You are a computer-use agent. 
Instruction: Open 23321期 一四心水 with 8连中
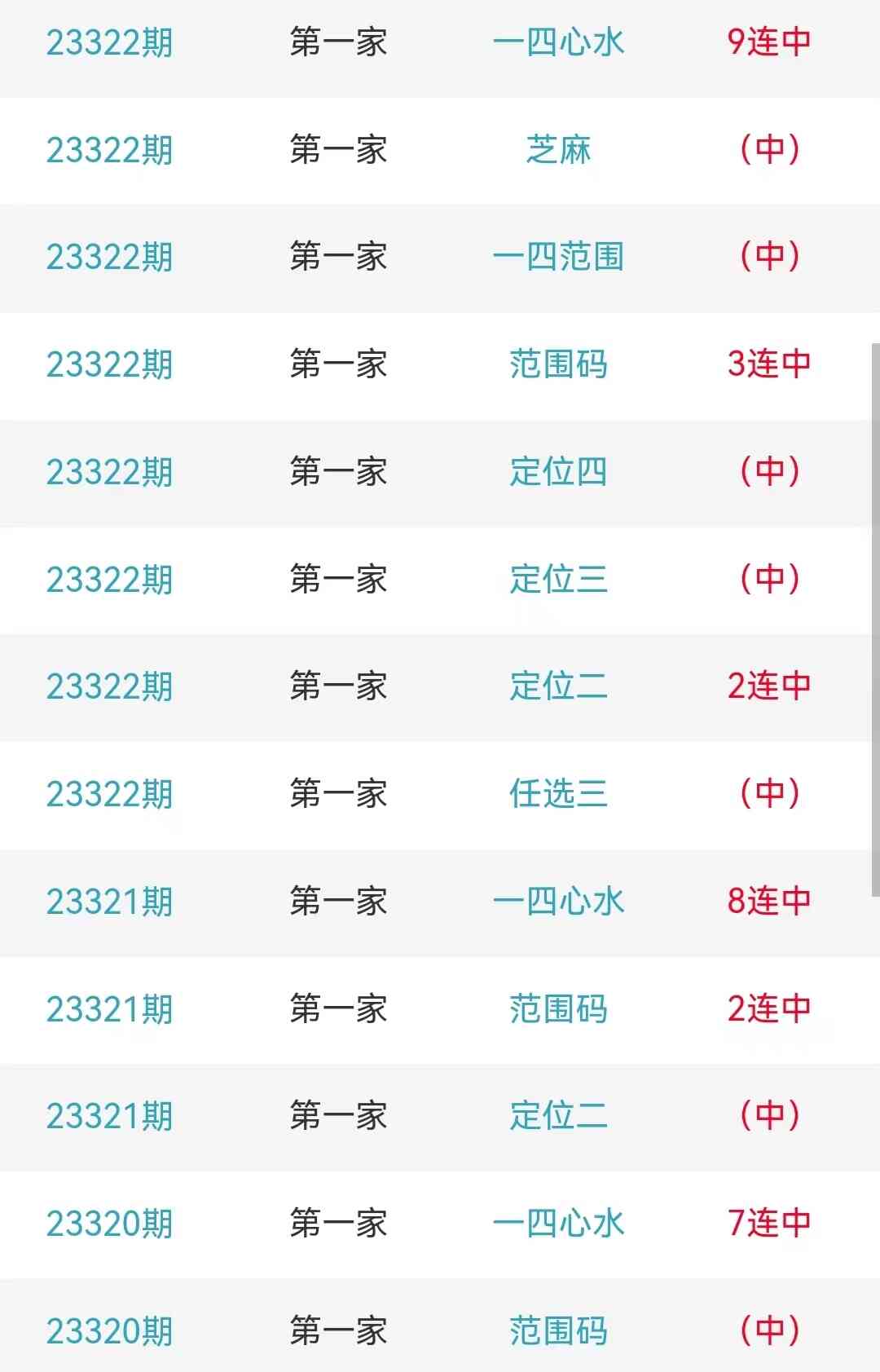coord(558,902)
